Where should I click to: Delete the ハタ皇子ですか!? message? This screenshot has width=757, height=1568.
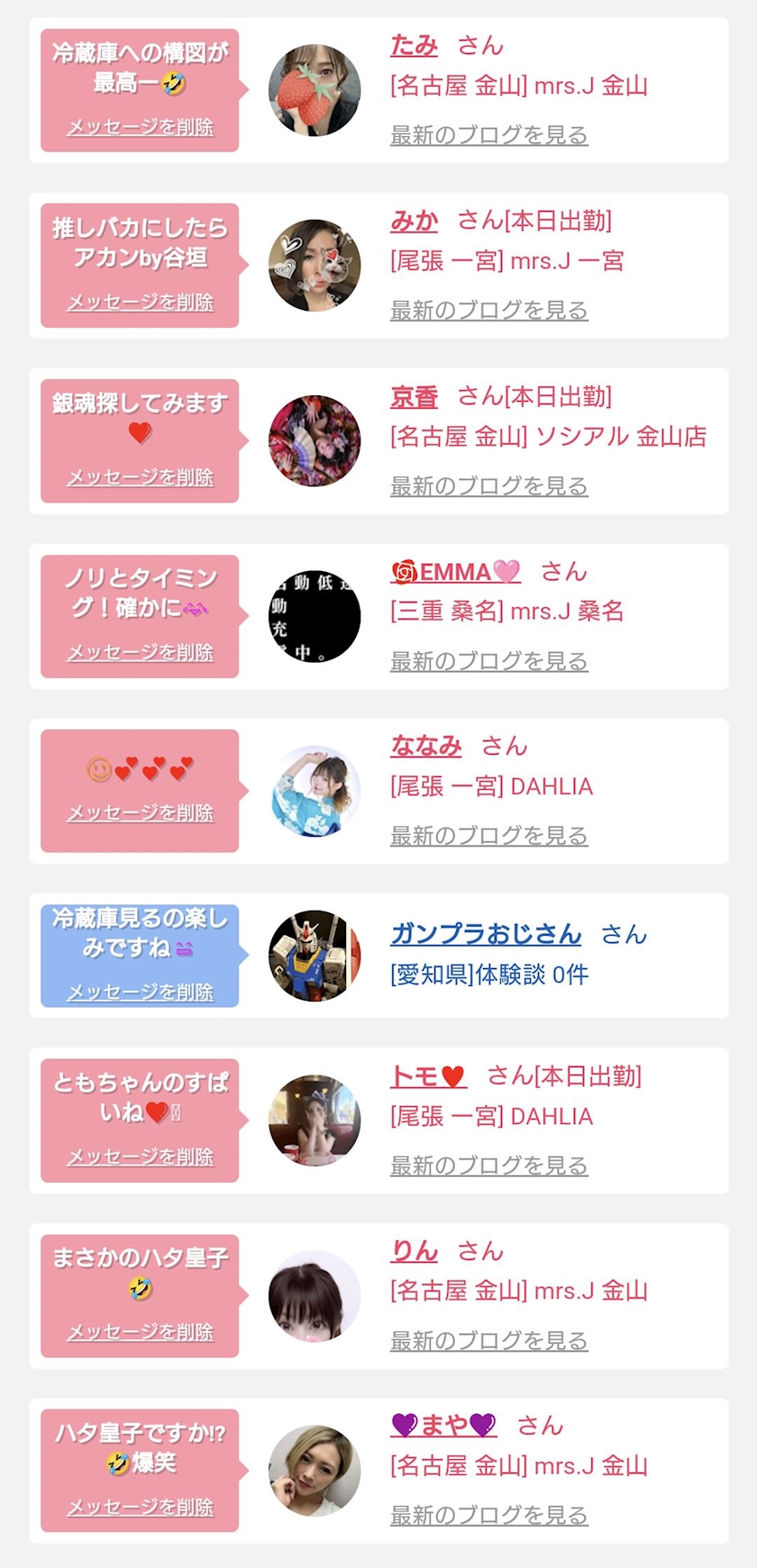[140, 1507]
